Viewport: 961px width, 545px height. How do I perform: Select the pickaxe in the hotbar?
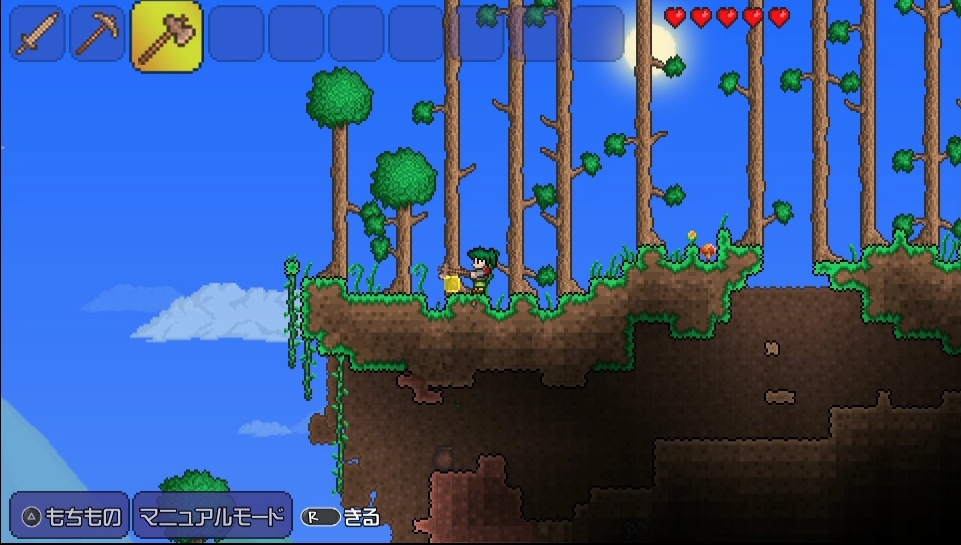(x=98, y=36)
